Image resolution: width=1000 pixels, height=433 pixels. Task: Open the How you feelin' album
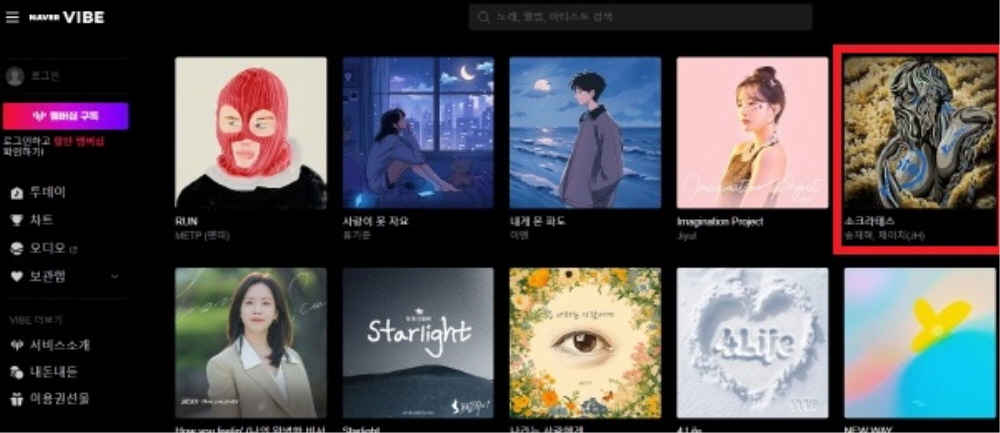pyautogui.click(x=250, y=342)
